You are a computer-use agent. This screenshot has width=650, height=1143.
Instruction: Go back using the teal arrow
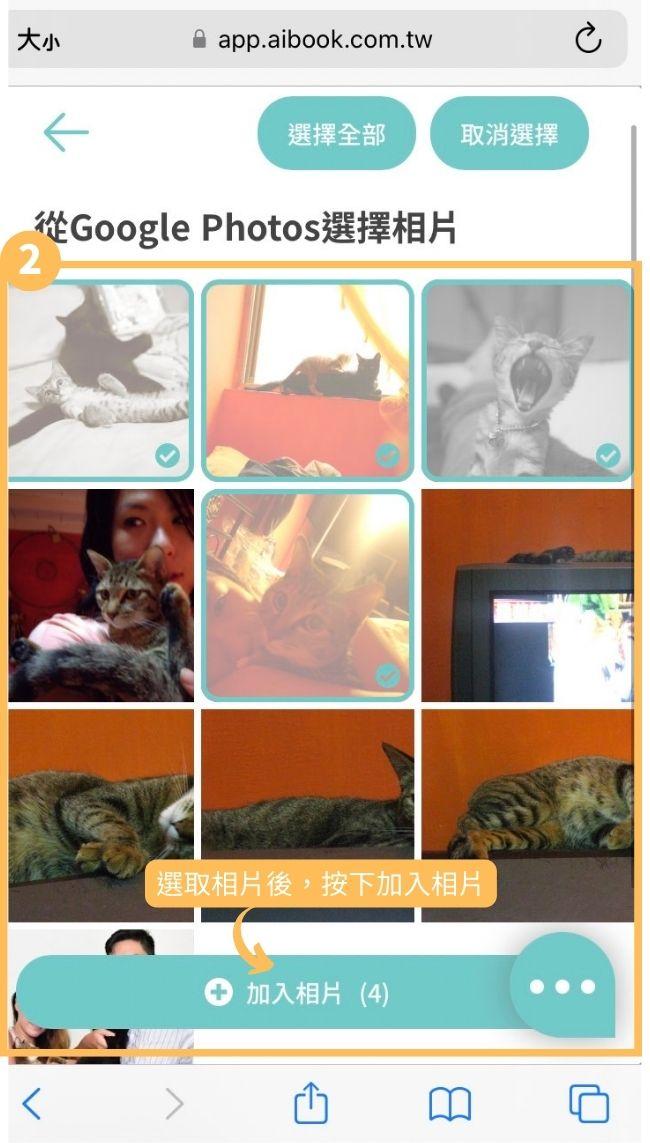point(66,132)
